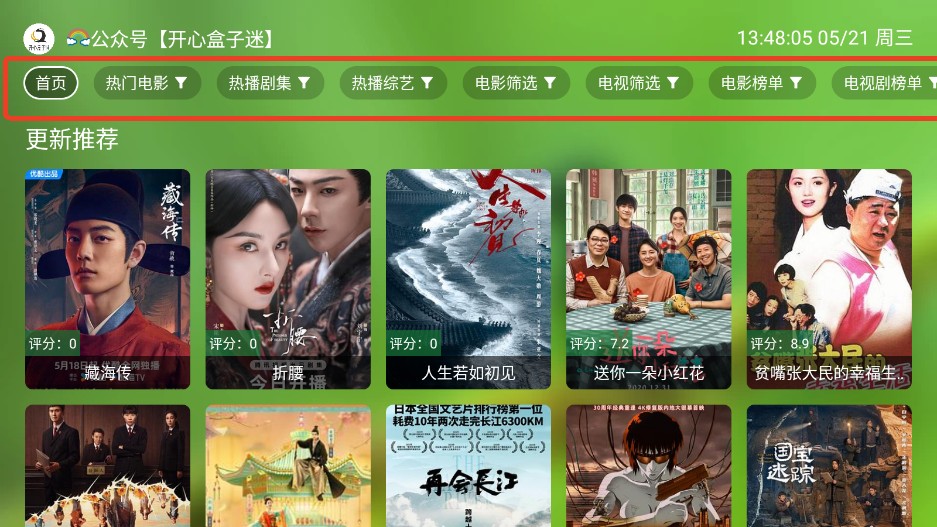Screen dimensions: 937x527
Task: Open the 藏海传 drama card
Action: coord(107,278)
